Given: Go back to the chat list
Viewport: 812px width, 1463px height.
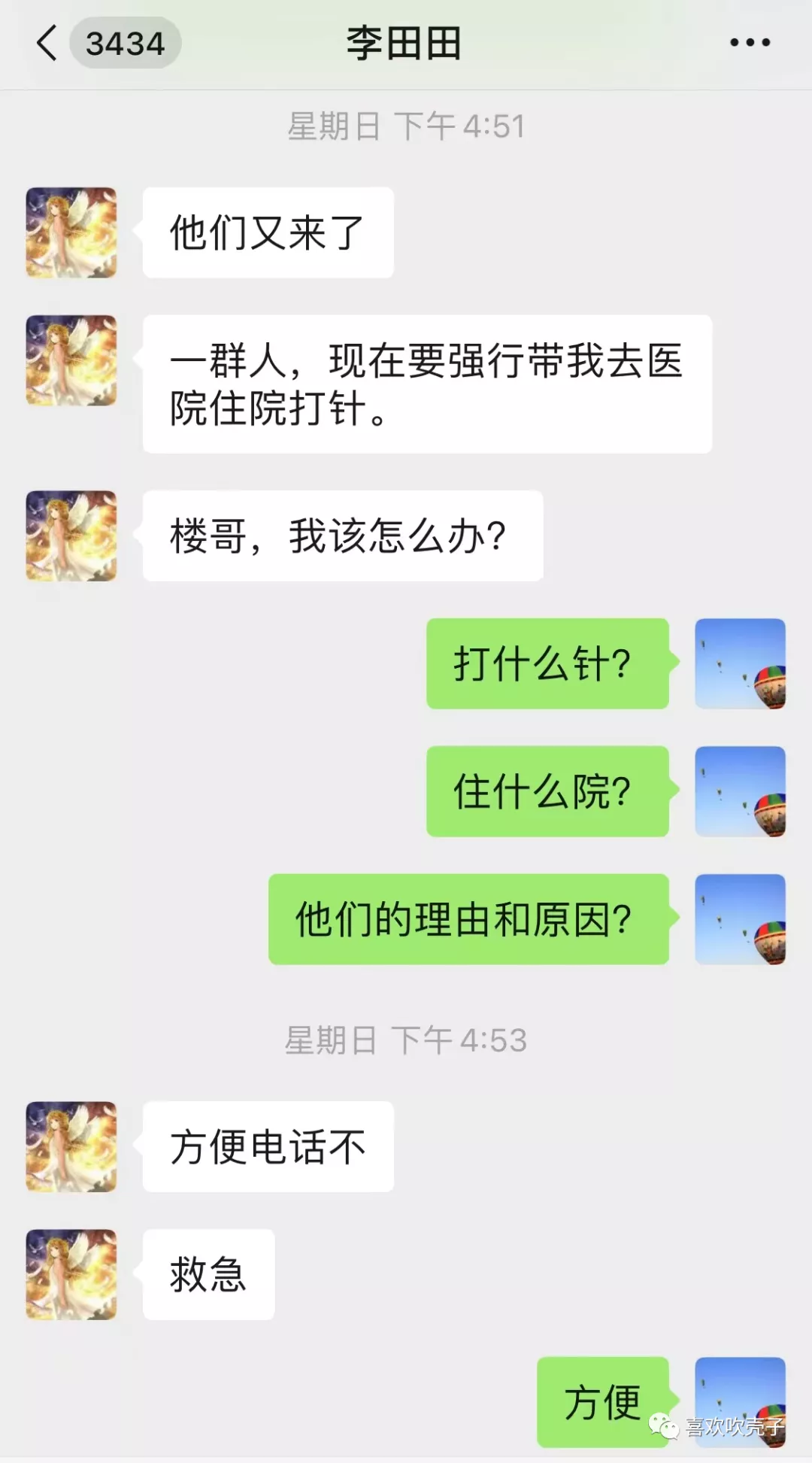Looking at the screenshot, I should pyautogui.click(x=47, y=43).
